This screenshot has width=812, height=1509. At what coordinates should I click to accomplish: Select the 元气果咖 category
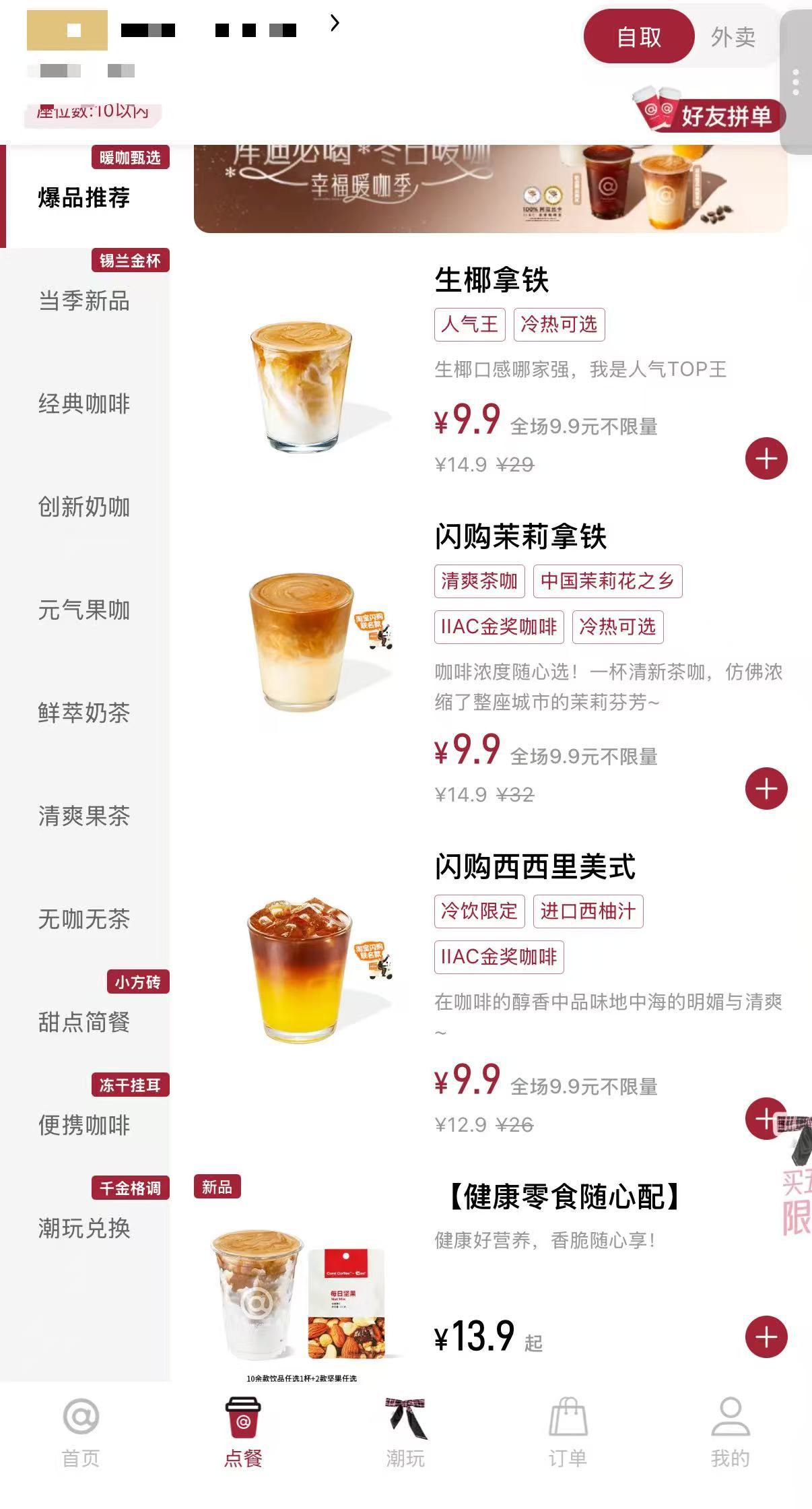pos(84,610)
